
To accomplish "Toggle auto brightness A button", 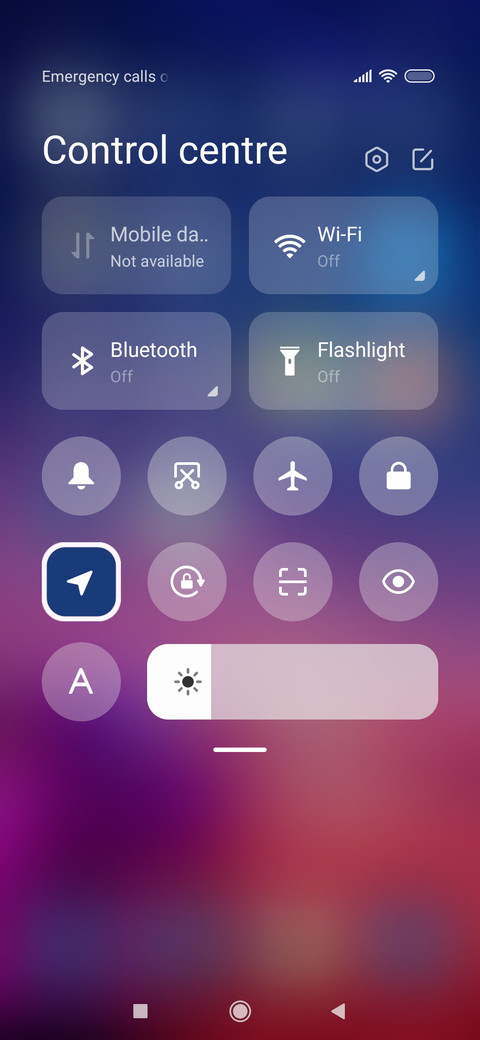I will [x=82, y=682].
